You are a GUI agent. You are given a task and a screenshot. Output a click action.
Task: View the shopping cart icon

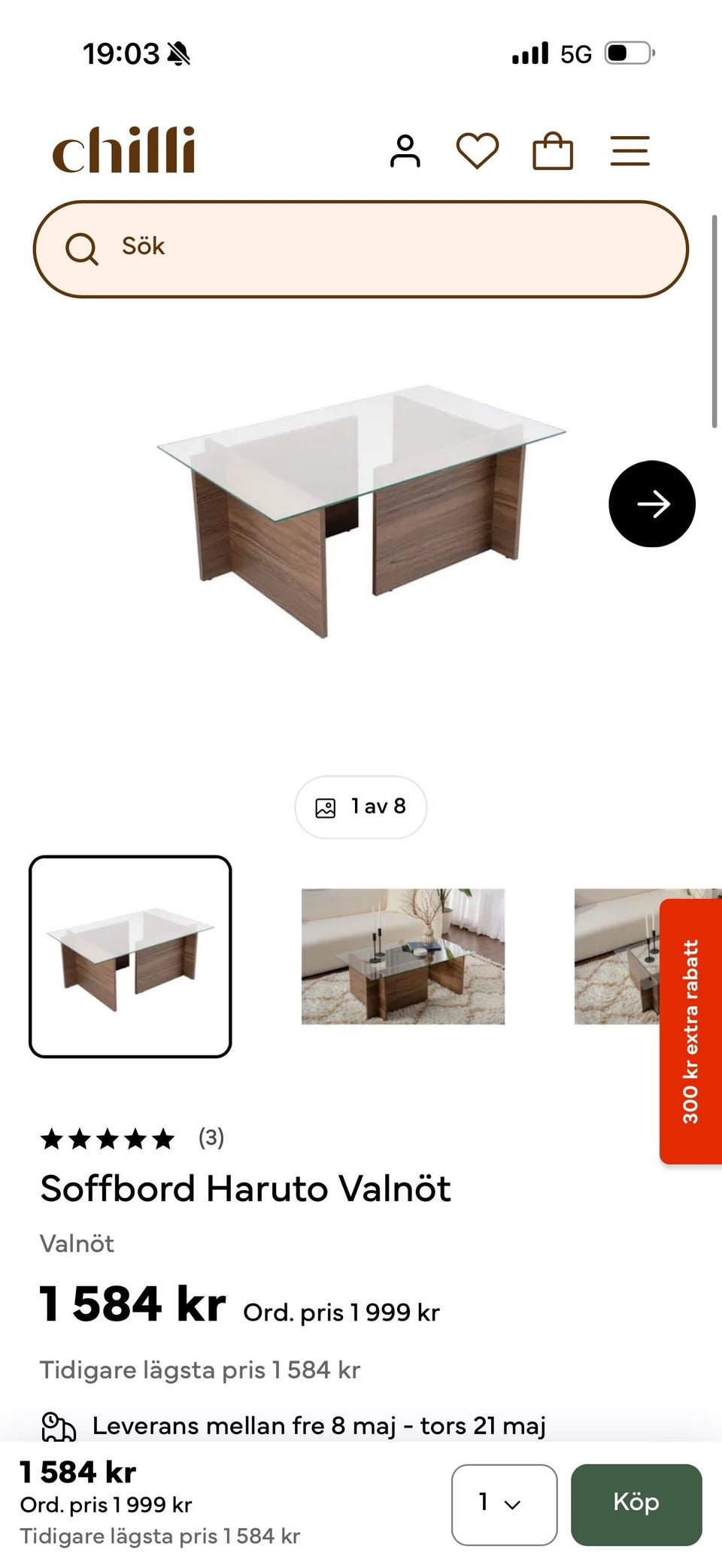[x=554, y=150]
